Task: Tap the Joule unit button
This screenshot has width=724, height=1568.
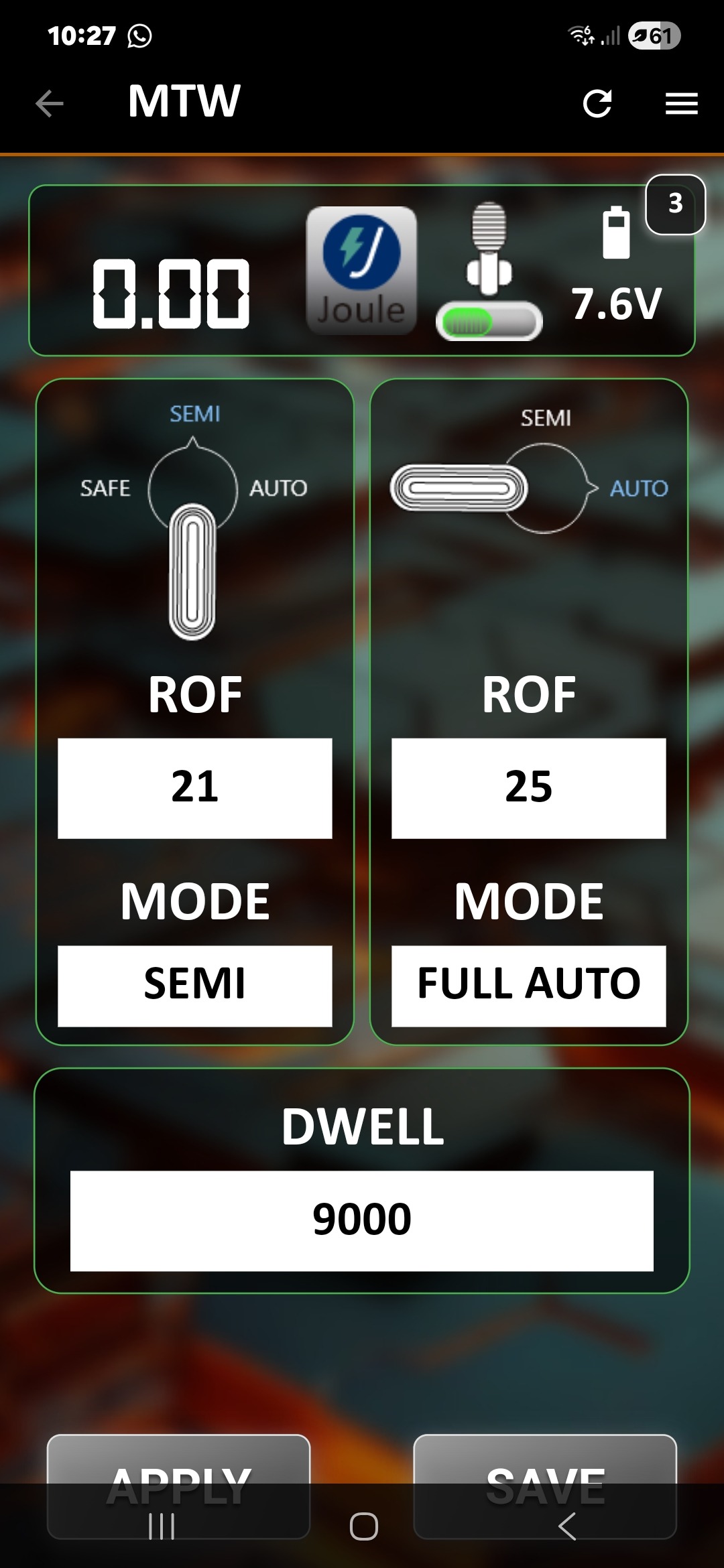Action: [x=361, y=270]
